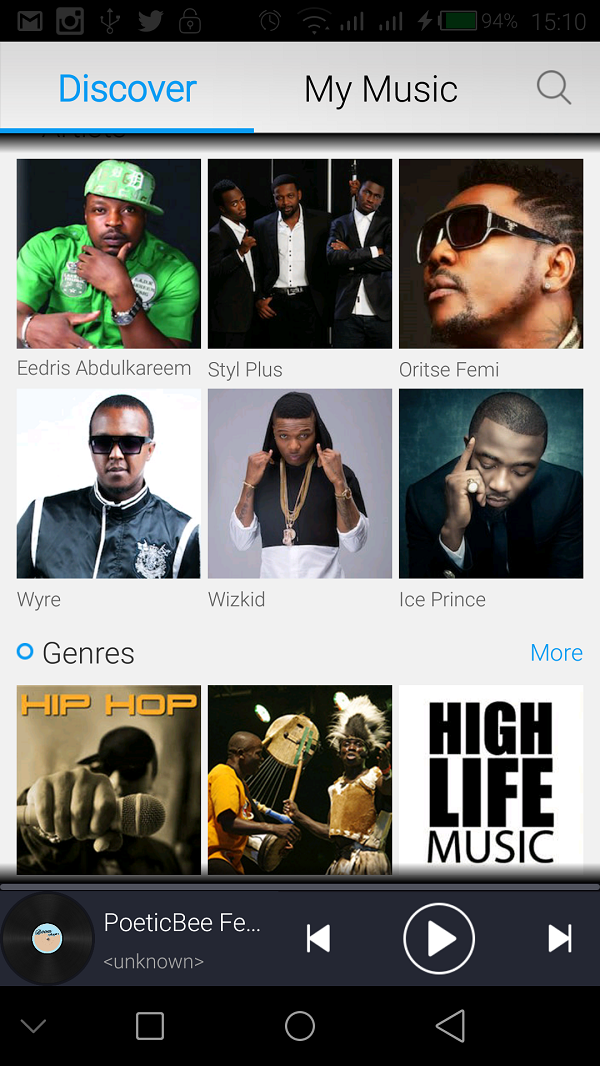
Task: Go to the home screen
Action: tap(299, 1026)
